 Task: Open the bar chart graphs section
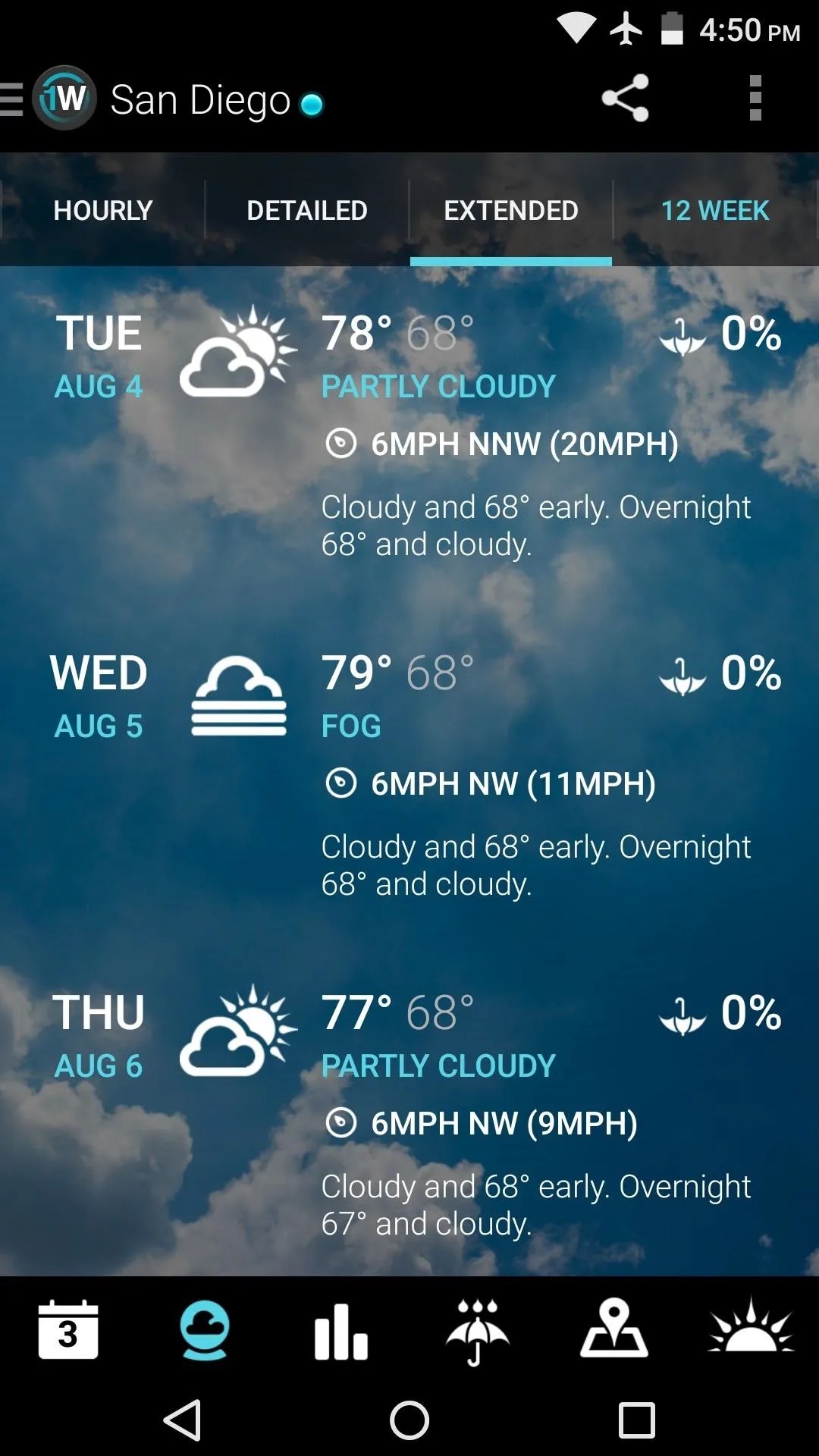coord(341,1331)
